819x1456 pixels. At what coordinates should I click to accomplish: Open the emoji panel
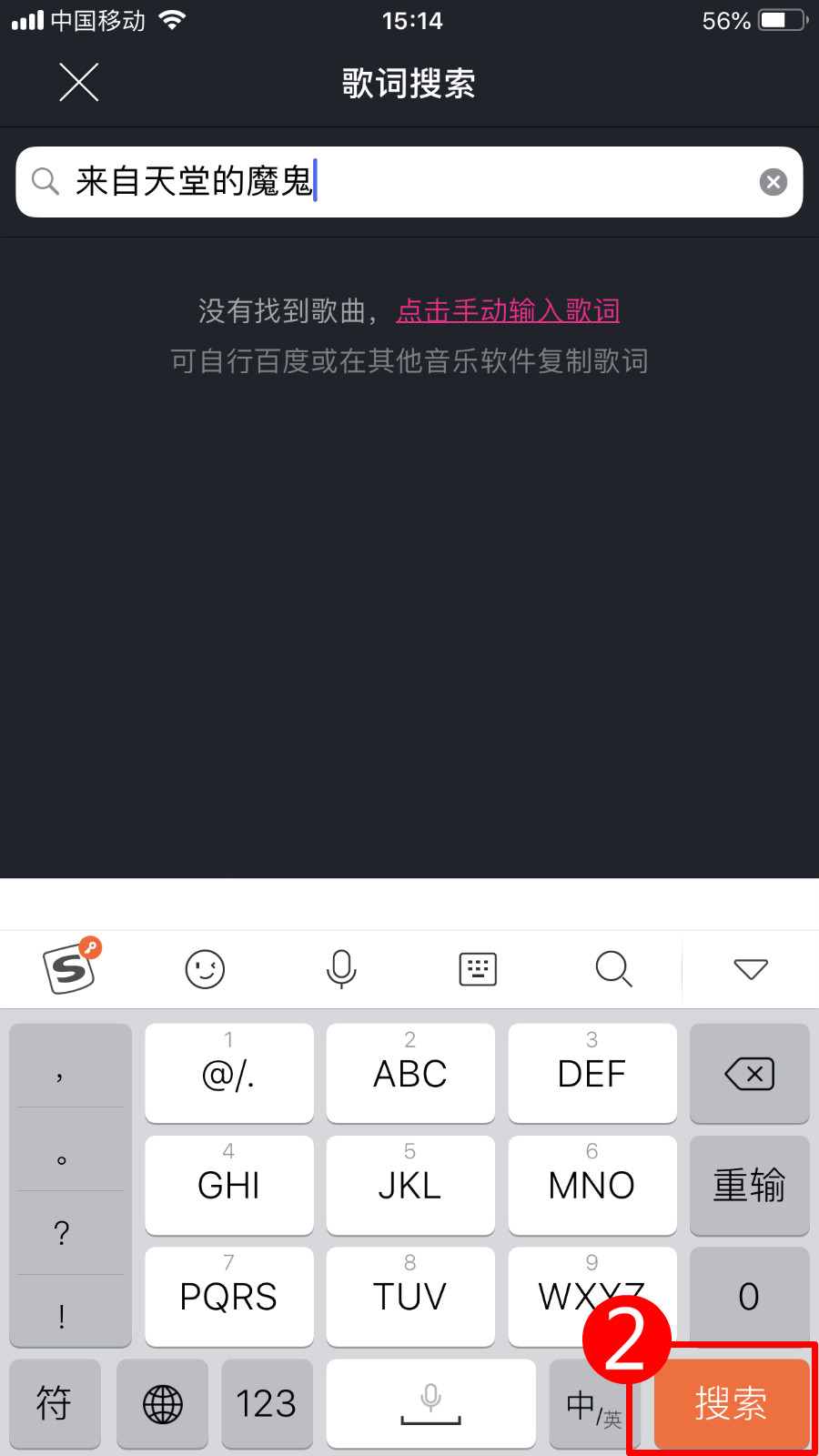coord(205,969)
